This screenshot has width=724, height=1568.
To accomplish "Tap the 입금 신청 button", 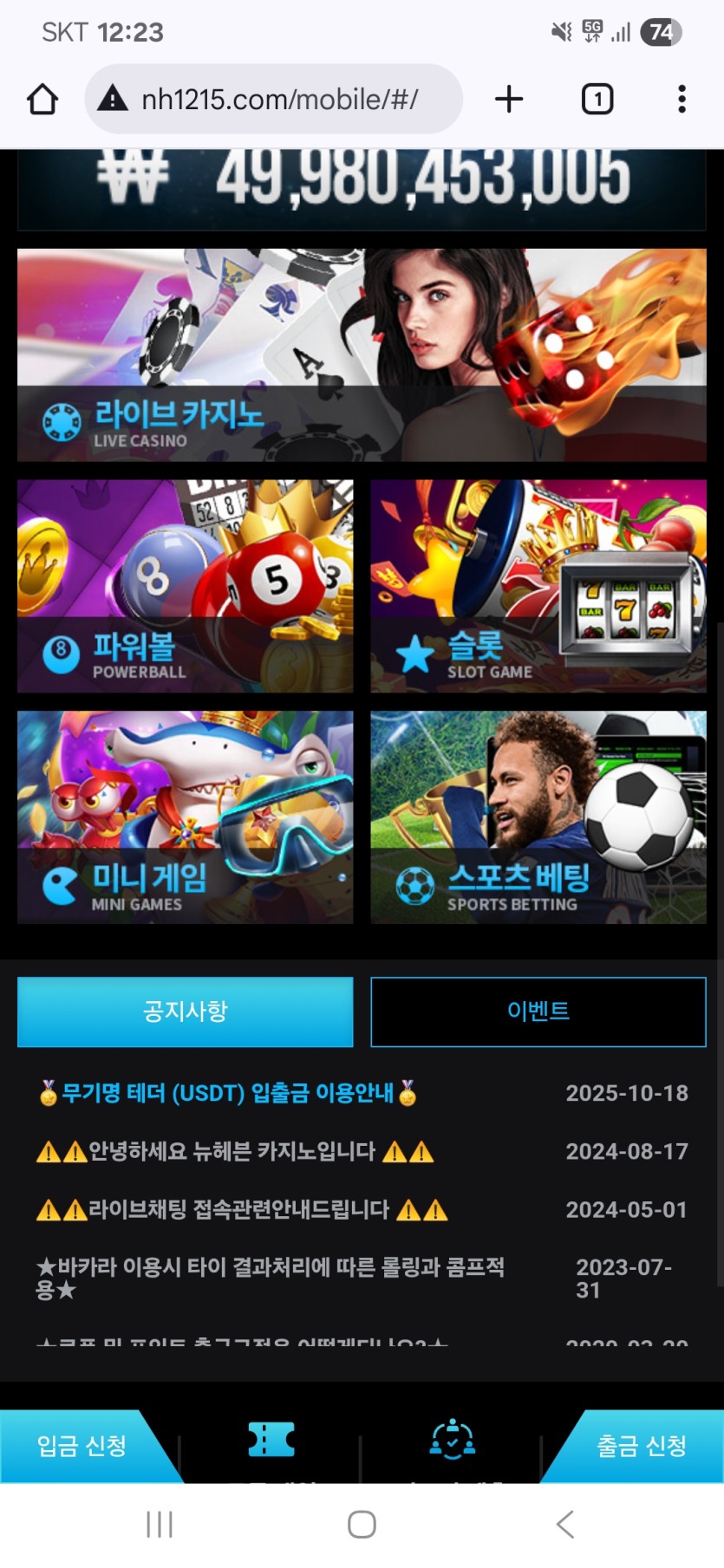I will coord(81,1446).
